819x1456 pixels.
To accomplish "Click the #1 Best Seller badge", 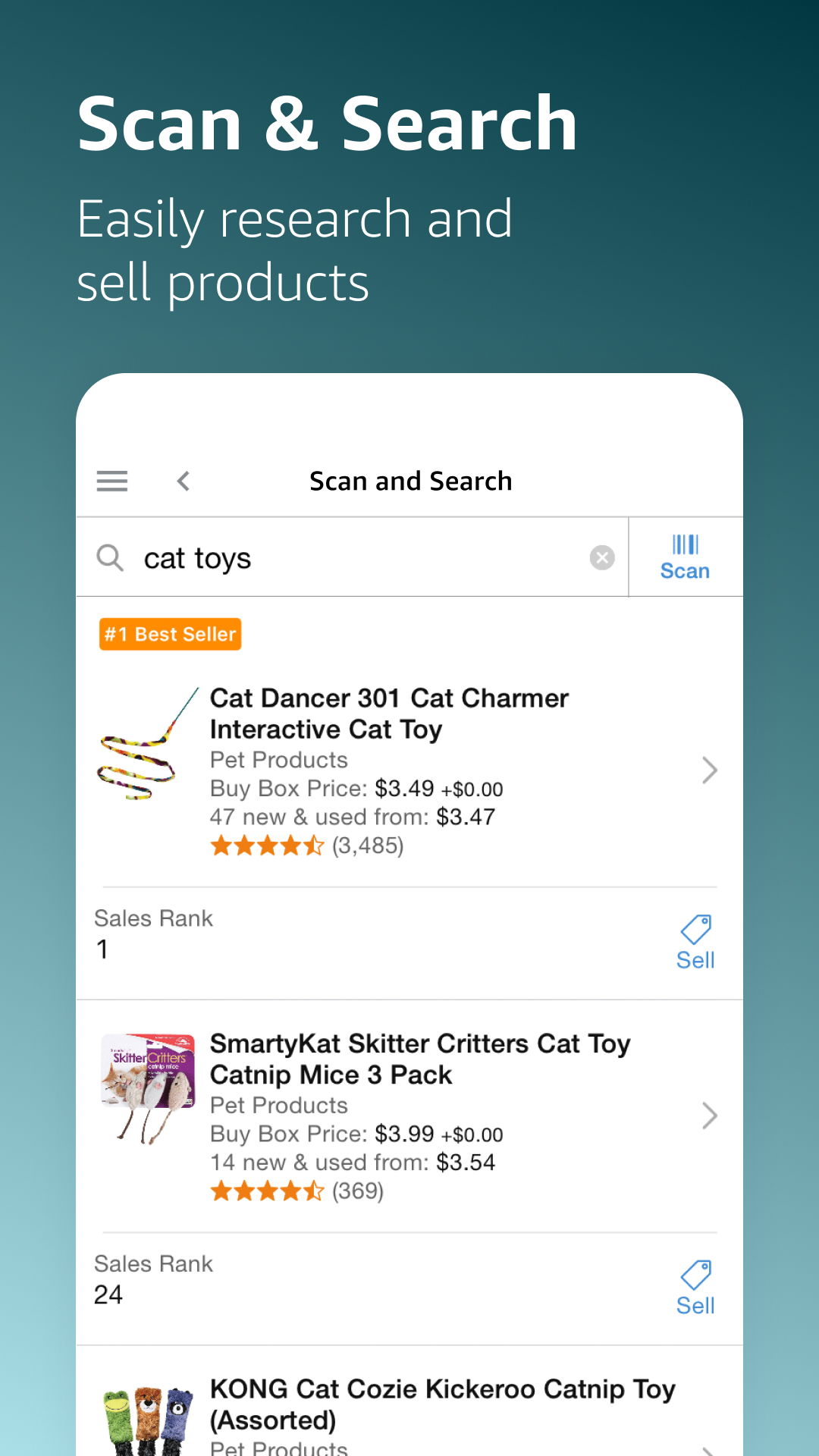I will (170, 634).
